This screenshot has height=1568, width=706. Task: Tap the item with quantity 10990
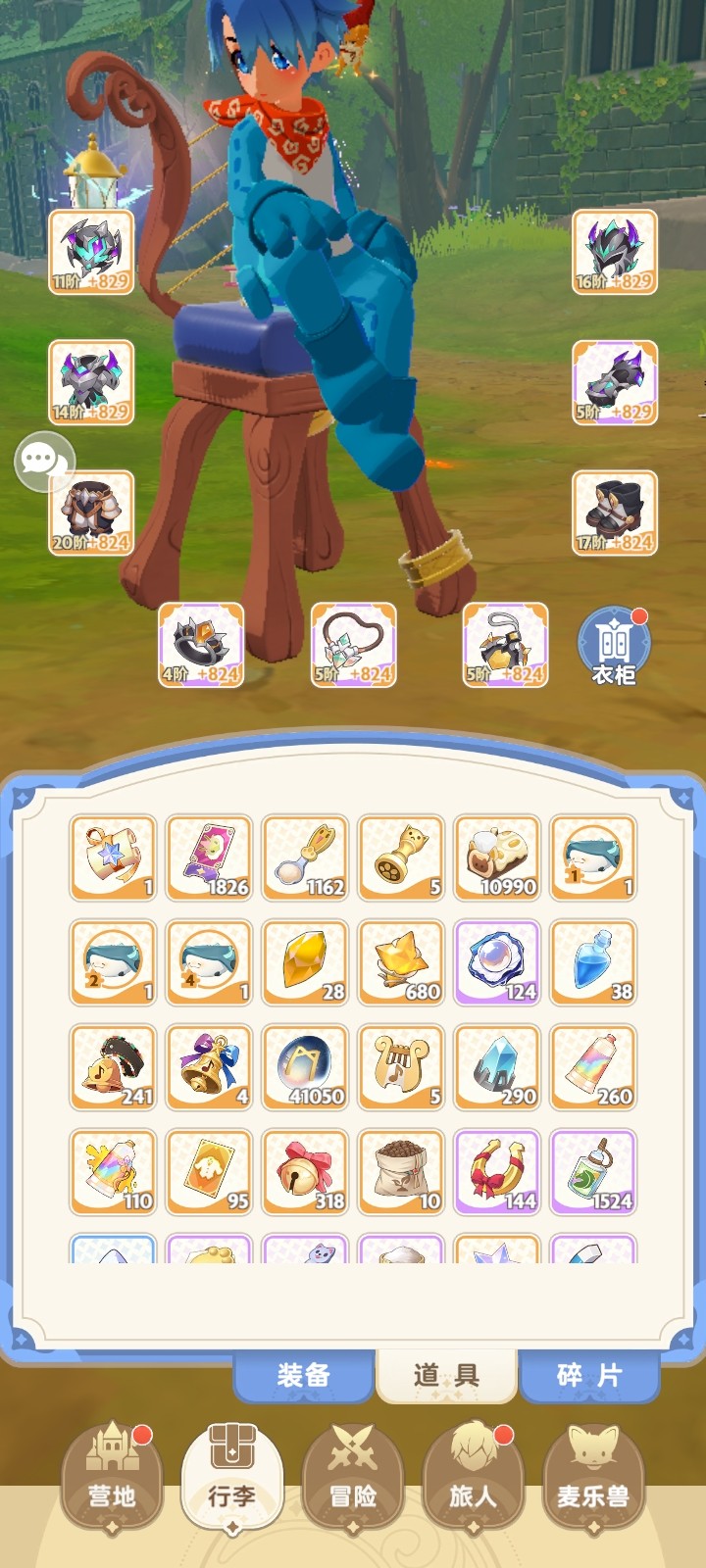coord(497,857)
